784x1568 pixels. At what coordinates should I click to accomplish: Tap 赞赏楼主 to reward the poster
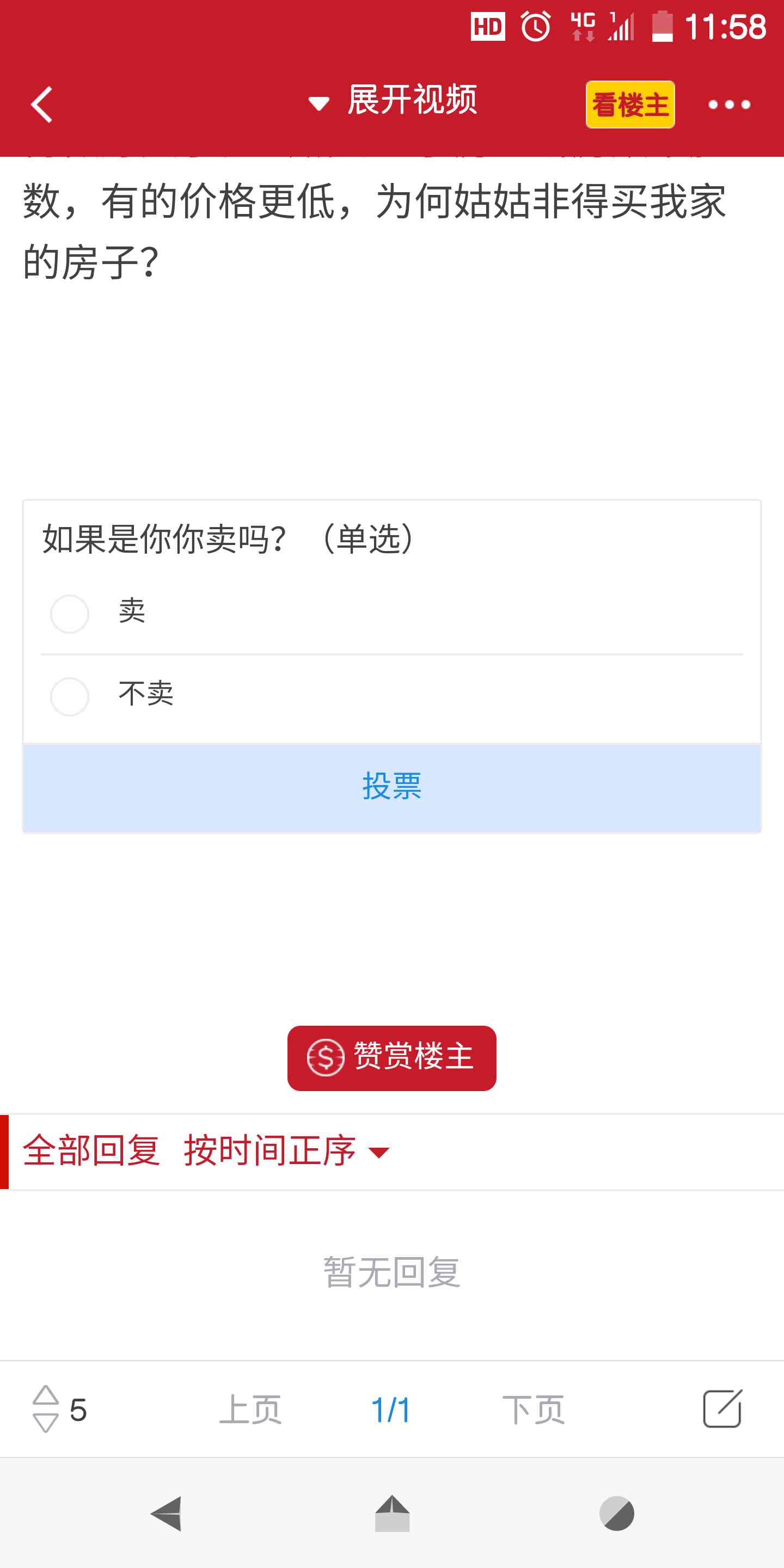[x=392, y=1058]
